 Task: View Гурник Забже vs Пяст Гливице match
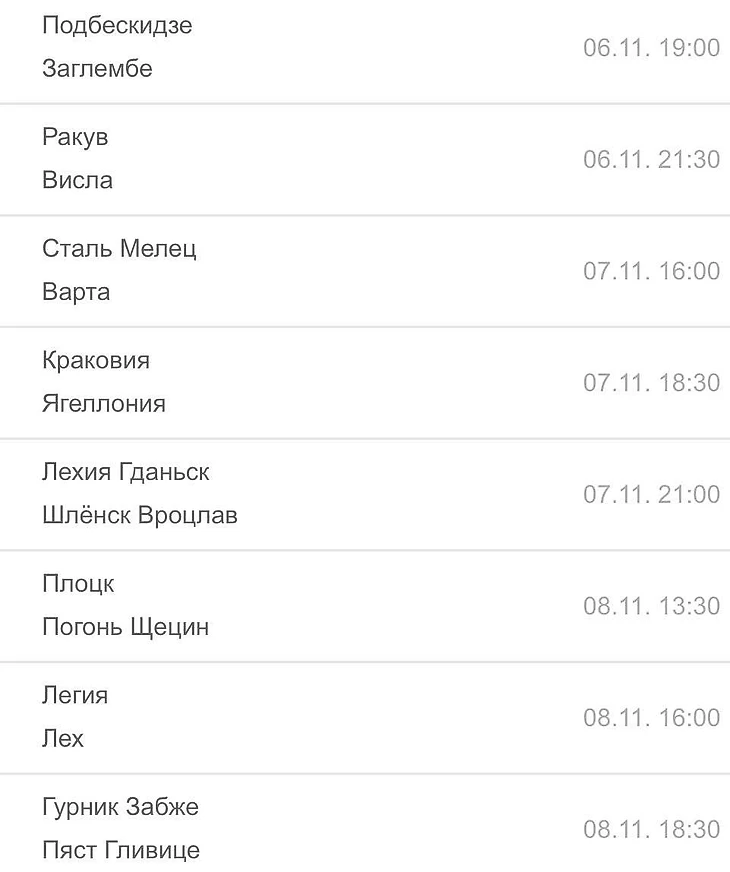[x=365, y=829]
